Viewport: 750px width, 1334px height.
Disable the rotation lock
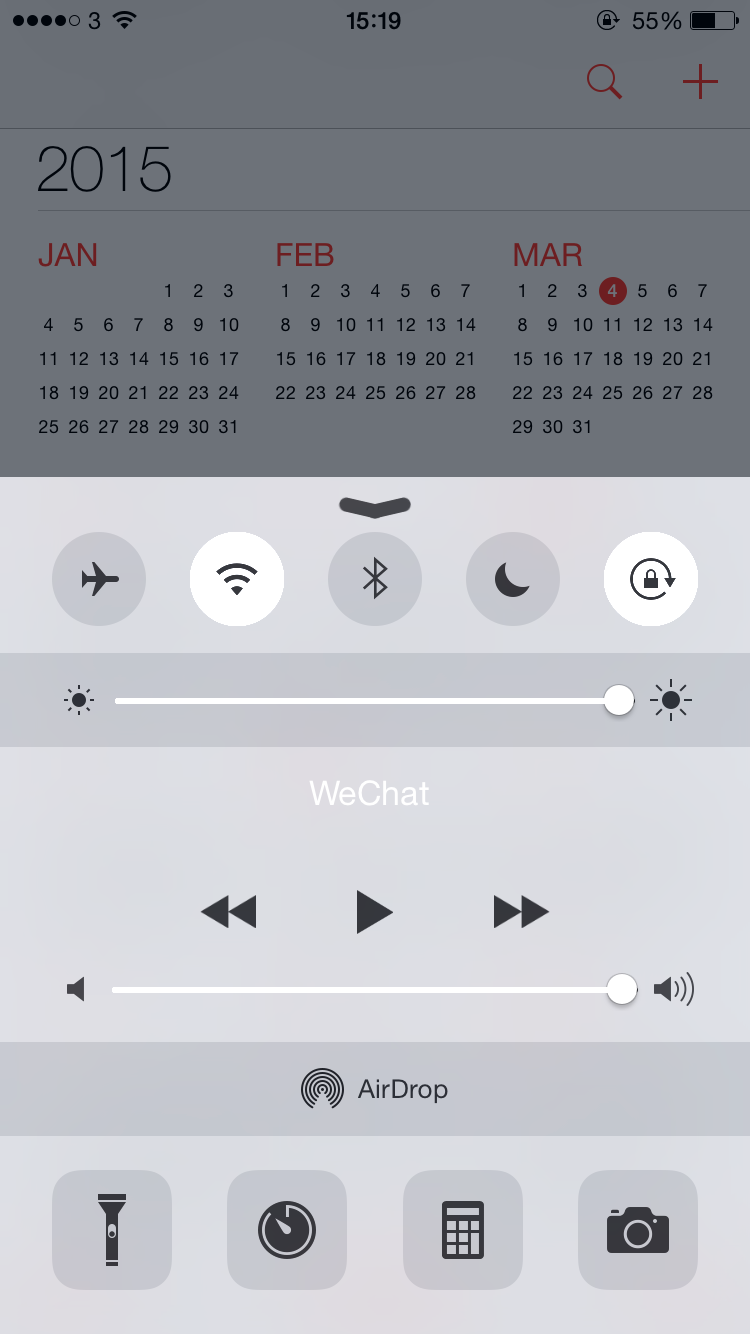(651, 579)
